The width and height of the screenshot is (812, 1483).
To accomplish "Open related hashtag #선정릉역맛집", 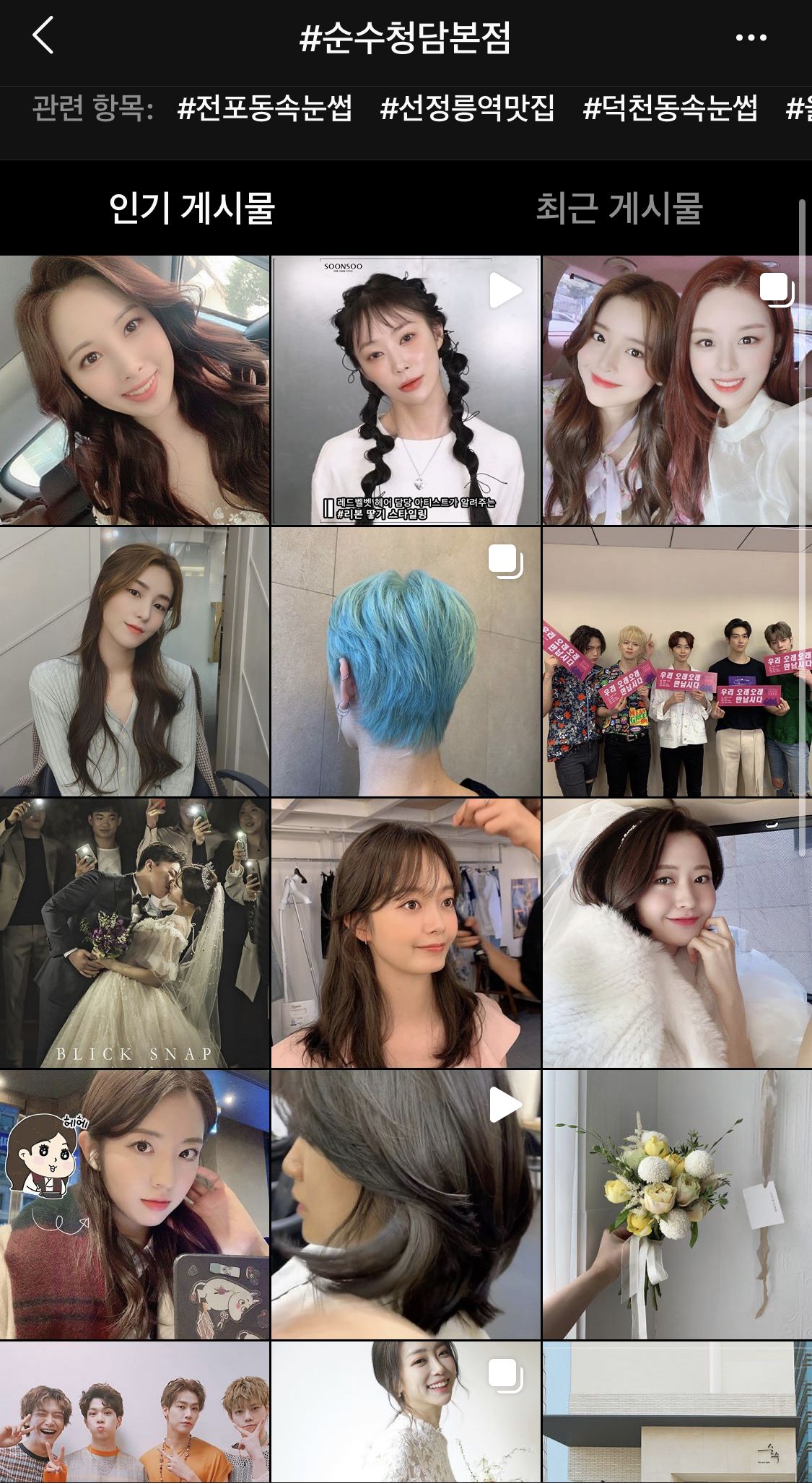I will point(468,109).
